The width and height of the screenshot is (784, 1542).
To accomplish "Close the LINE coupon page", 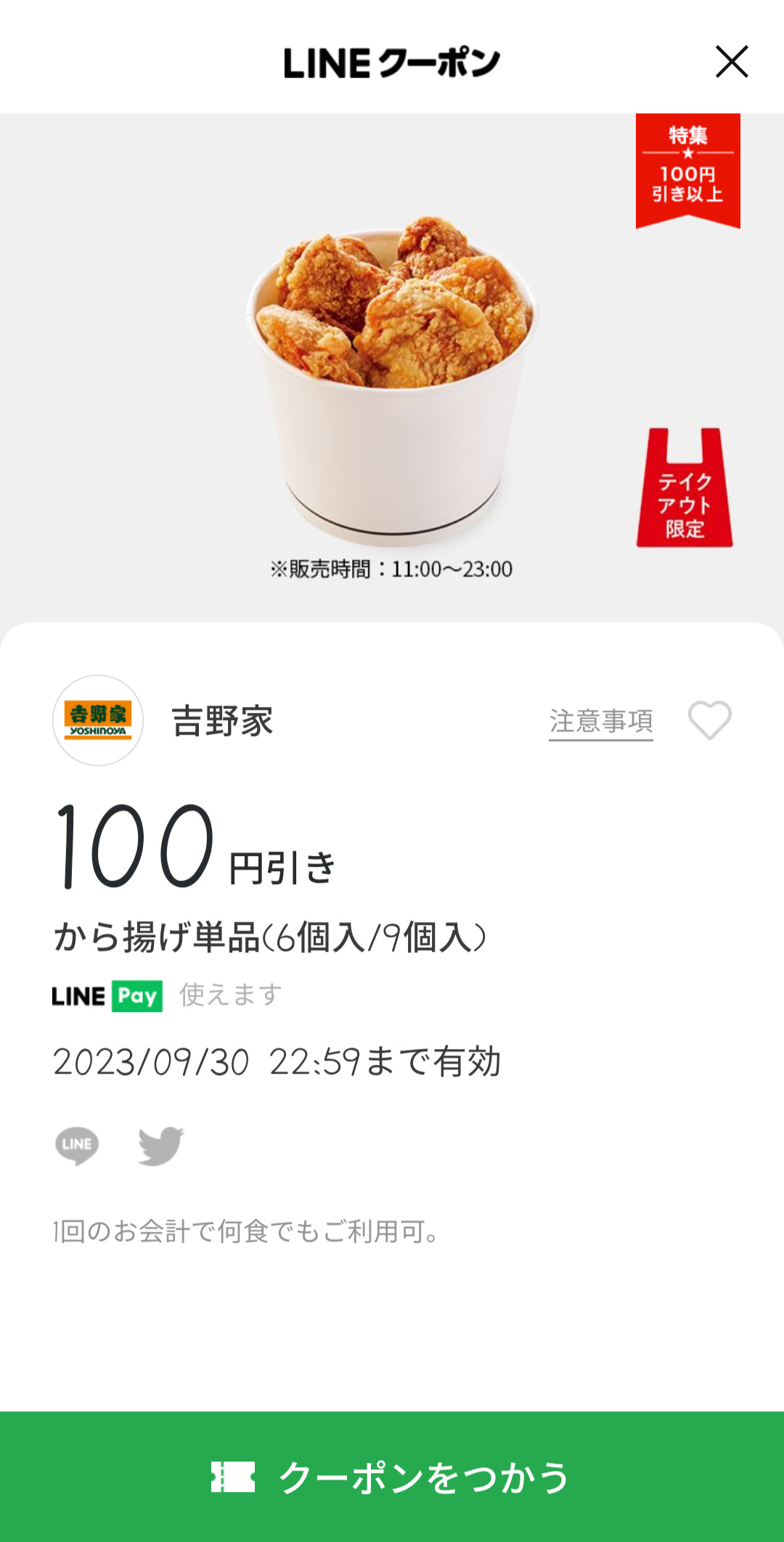I will click(x=731, y=62).
